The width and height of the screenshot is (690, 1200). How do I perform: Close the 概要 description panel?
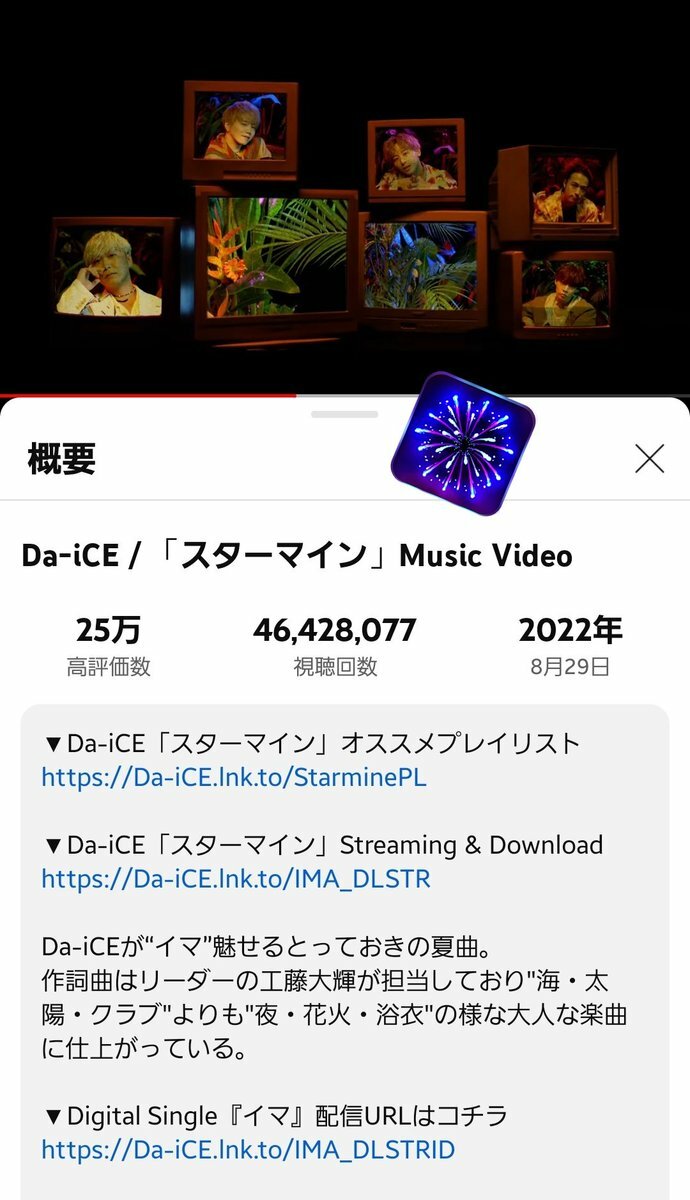point(649,459)
